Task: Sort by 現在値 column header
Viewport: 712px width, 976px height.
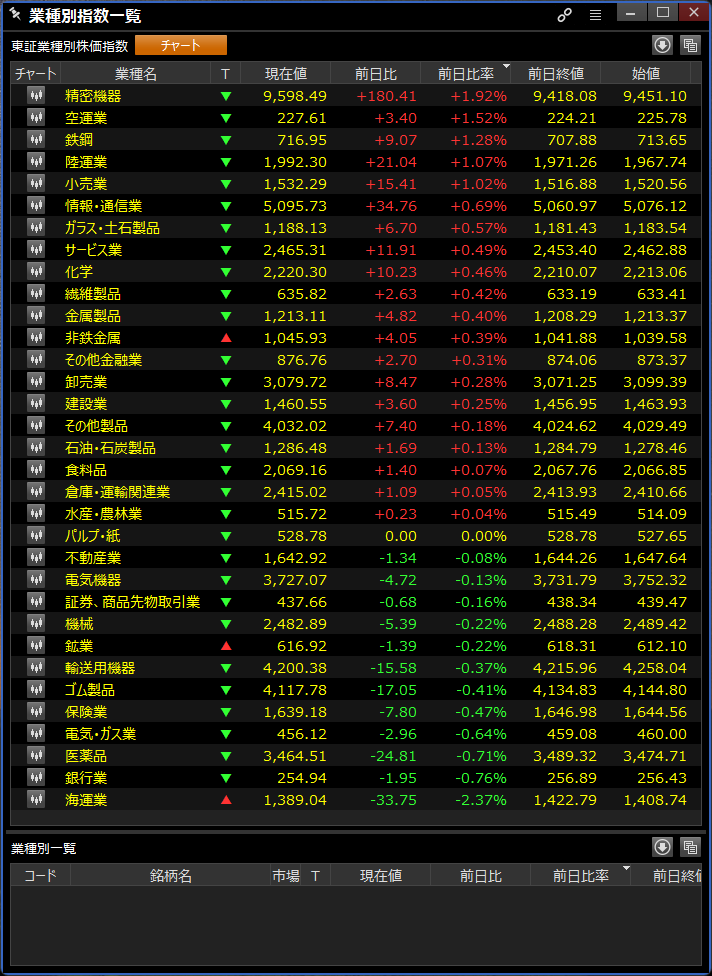Action: coord(285,74)
